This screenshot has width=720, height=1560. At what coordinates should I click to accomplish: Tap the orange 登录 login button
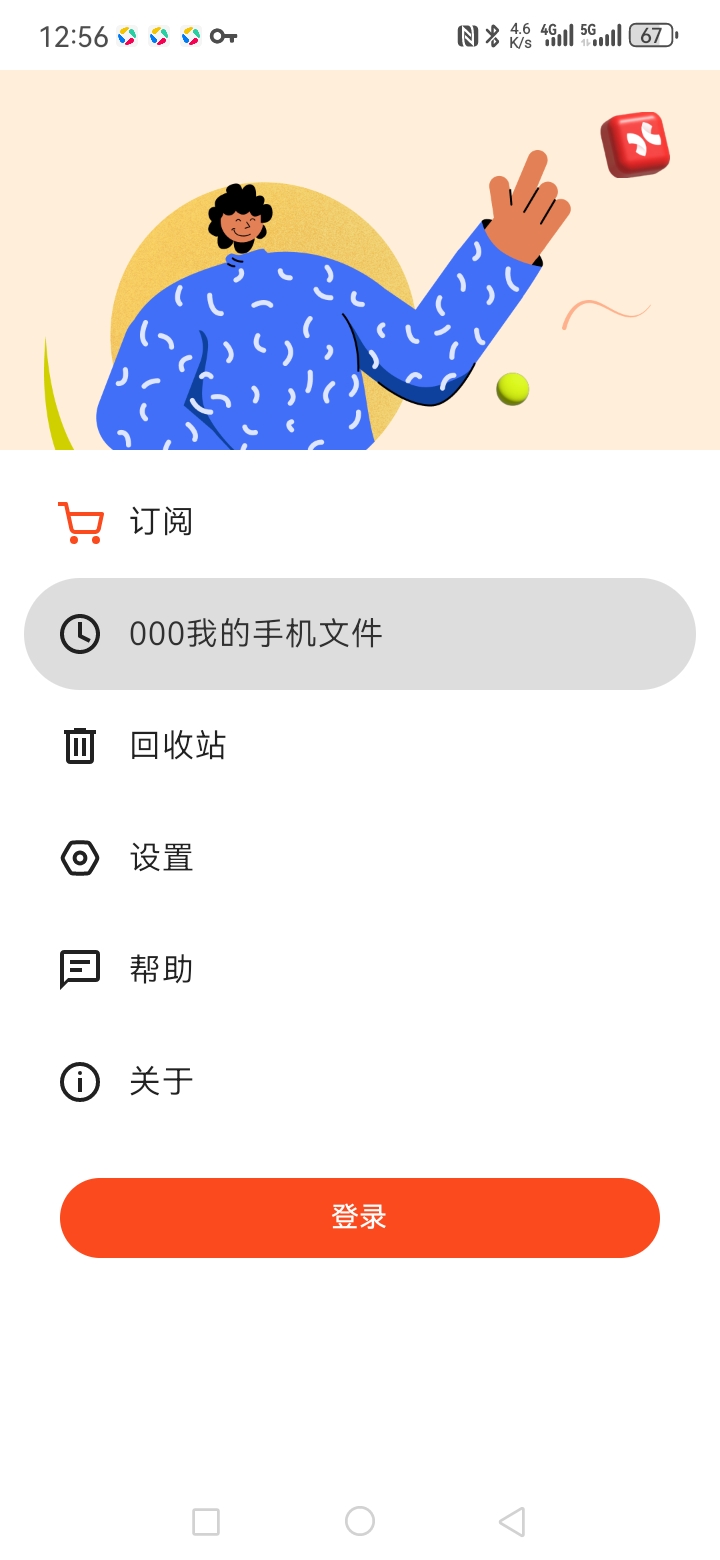pos(360,1218)
